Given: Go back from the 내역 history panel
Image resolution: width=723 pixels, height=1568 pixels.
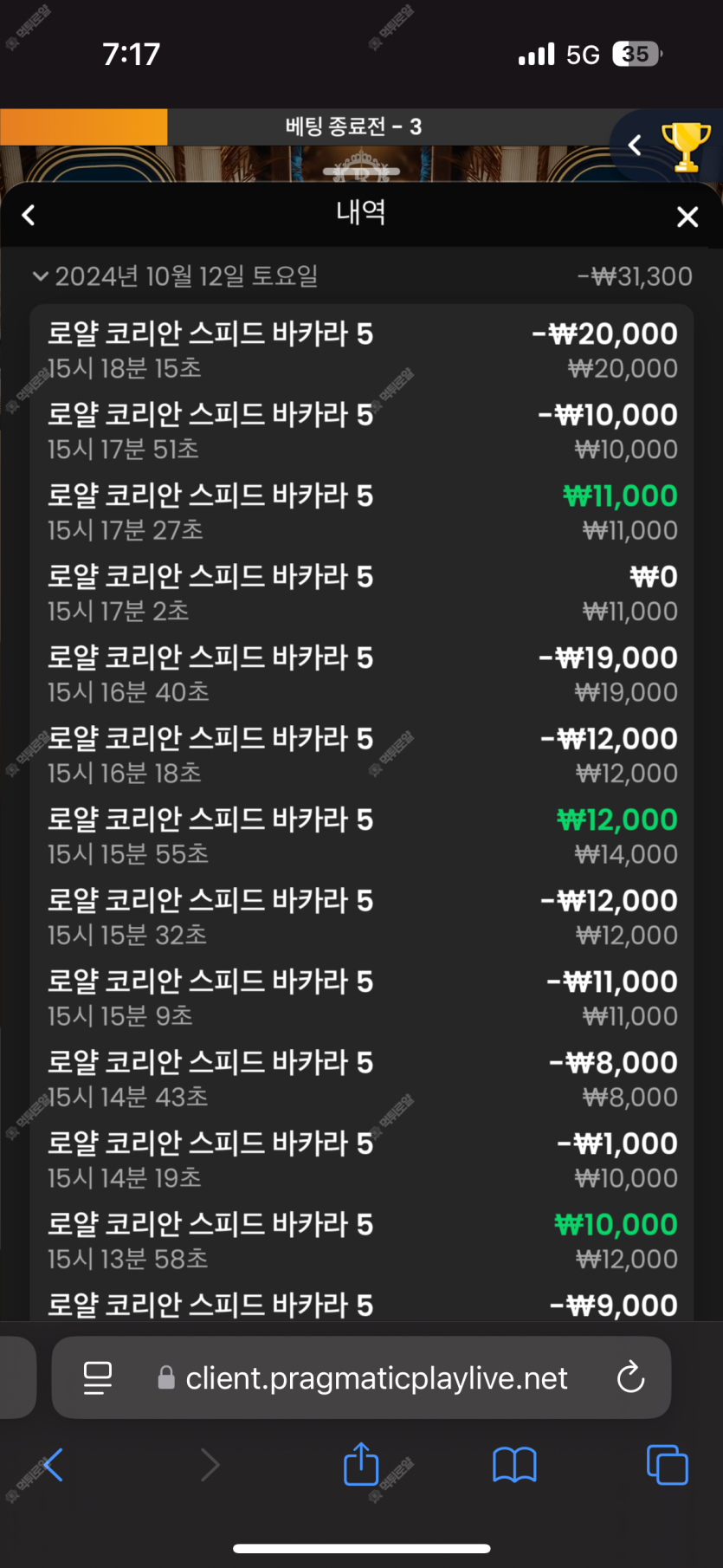Looking at the screenshot, I should pyautogui.click(x=29, y=215).
